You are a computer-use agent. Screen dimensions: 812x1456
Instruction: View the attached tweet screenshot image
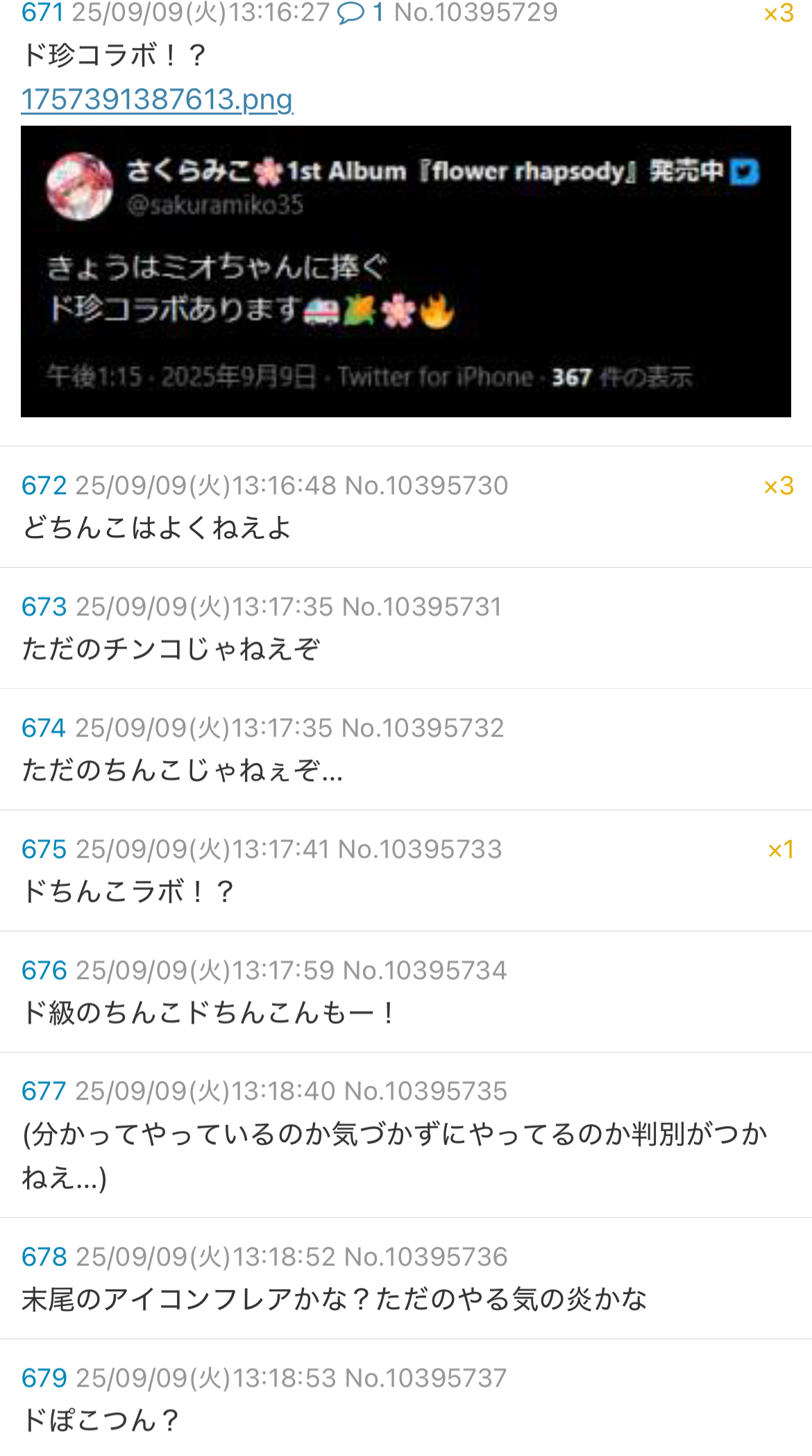click(x=405, y=271)
